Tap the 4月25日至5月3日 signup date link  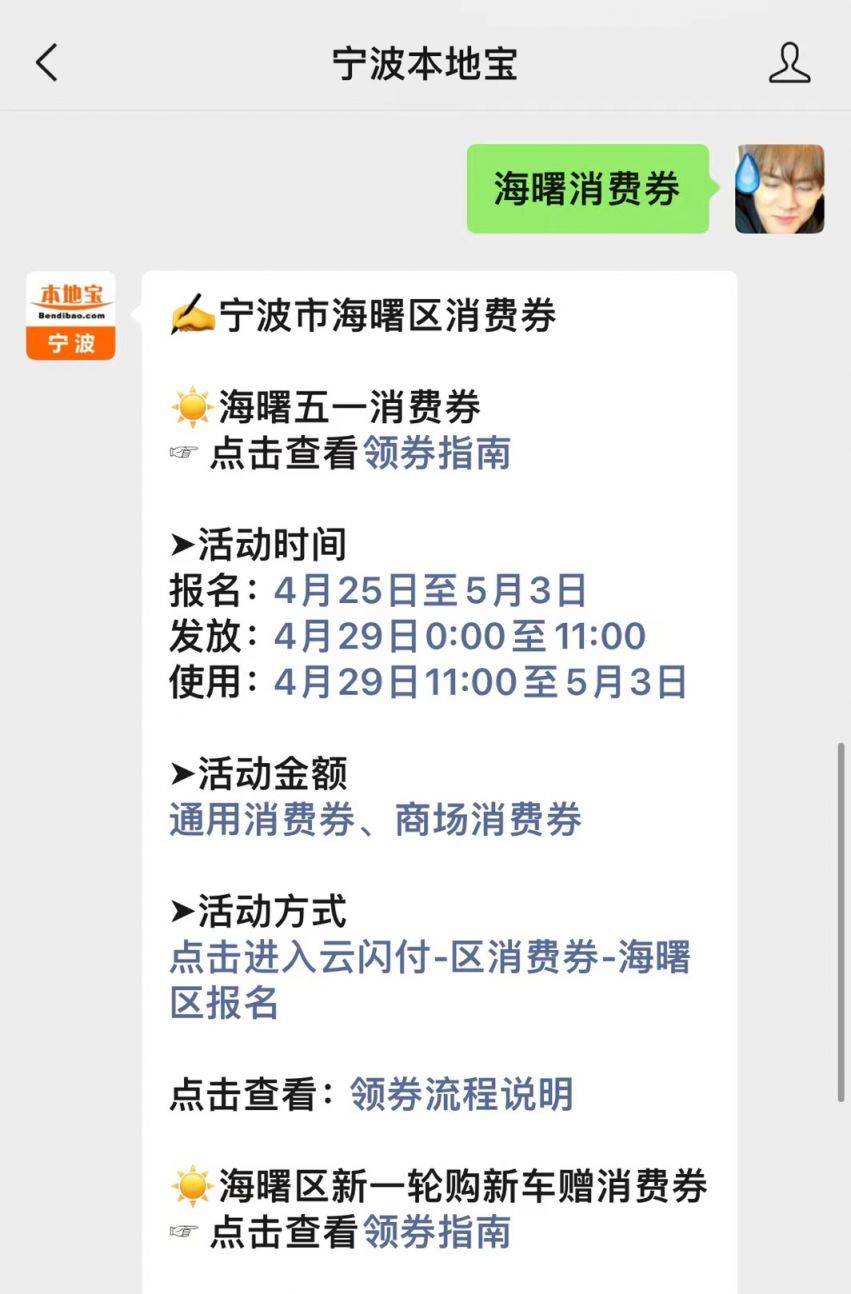(429, 591)
